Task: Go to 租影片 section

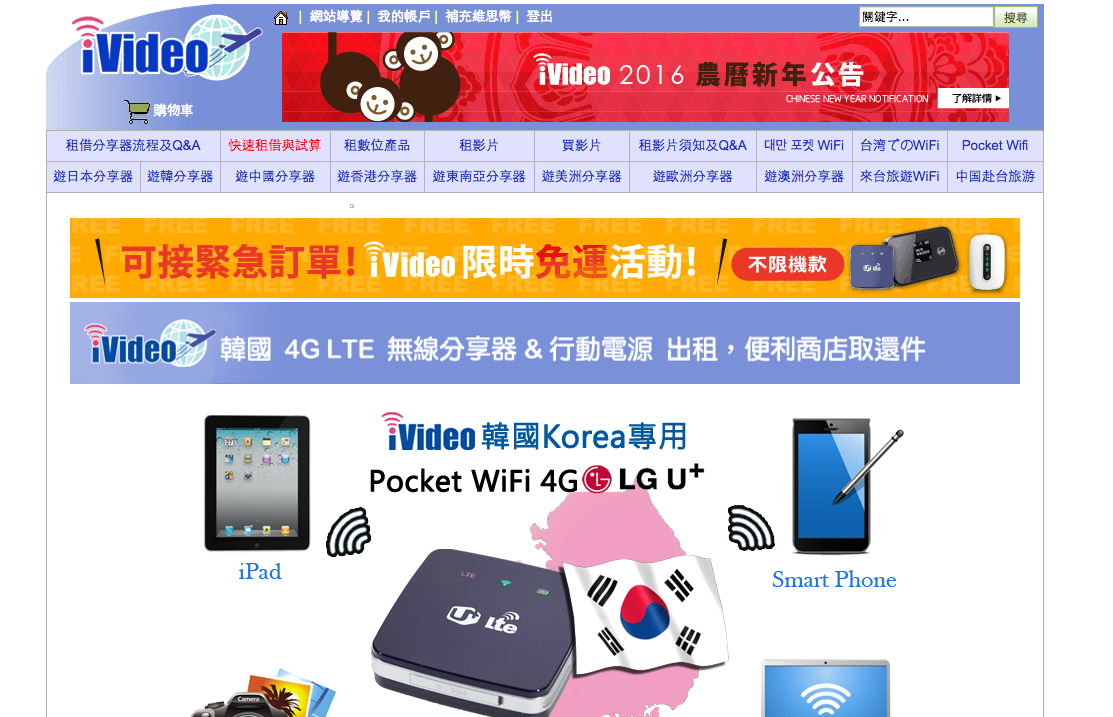Action: (x=479, y=145)
